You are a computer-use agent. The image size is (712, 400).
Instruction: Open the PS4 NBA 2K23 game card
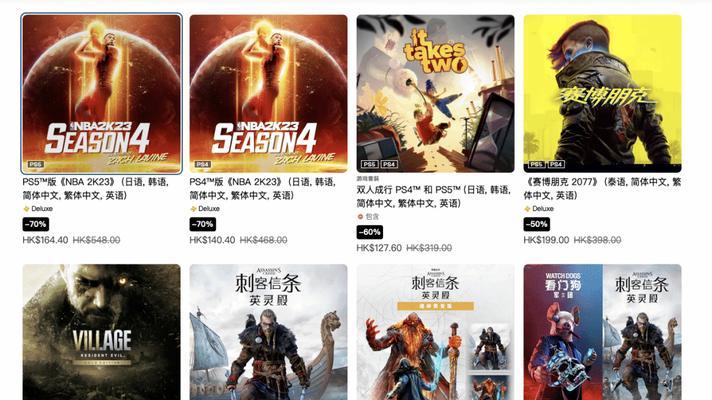[268, 94]
